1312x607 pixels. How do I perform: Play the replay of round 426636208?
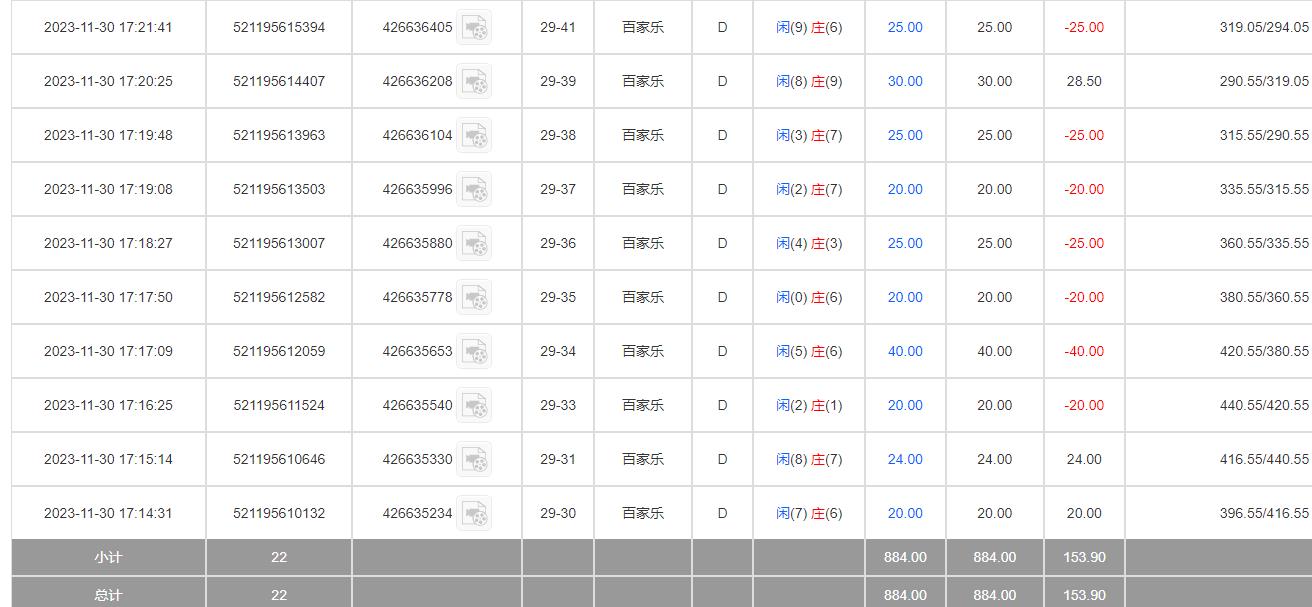[474, 82]
